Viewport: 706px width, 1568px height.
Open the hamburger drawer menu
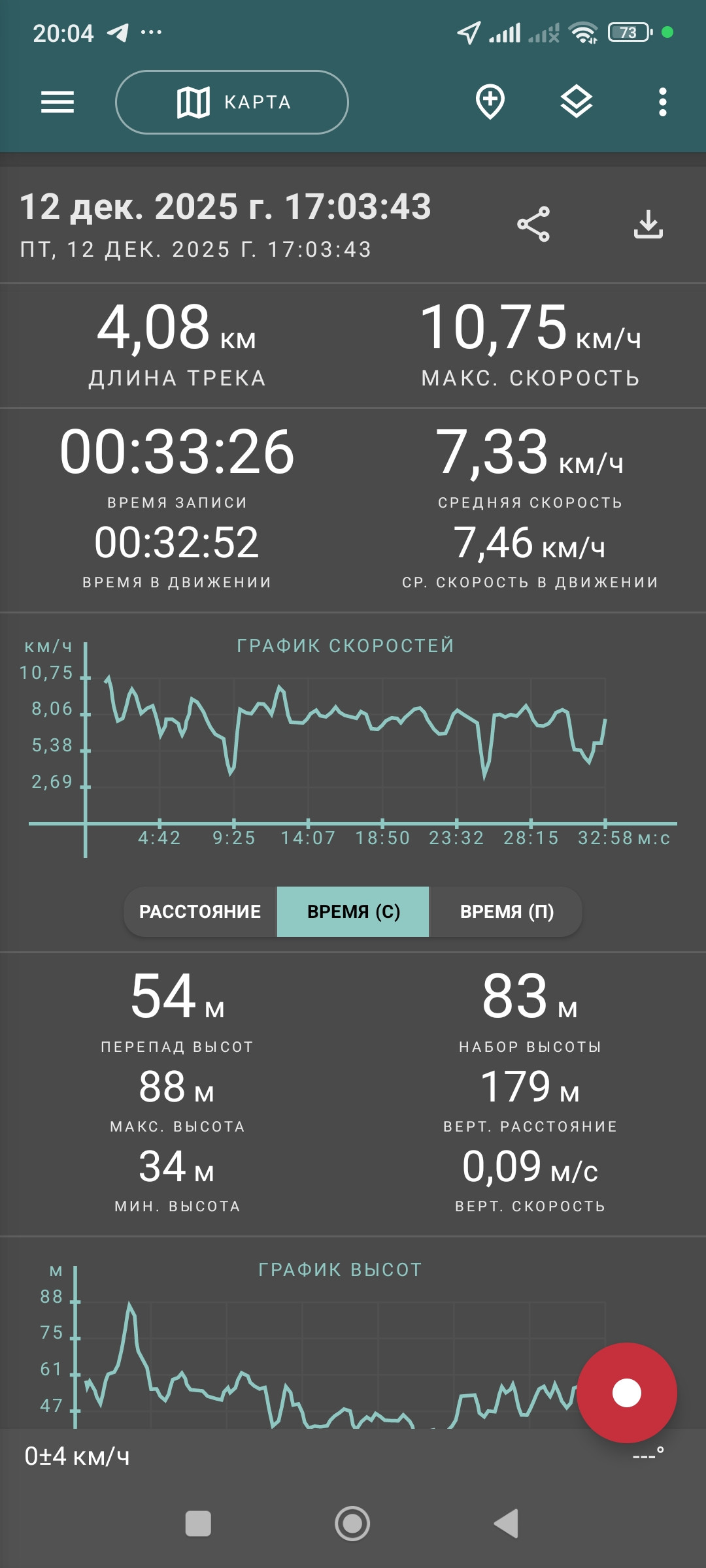(x=58, y=103)
